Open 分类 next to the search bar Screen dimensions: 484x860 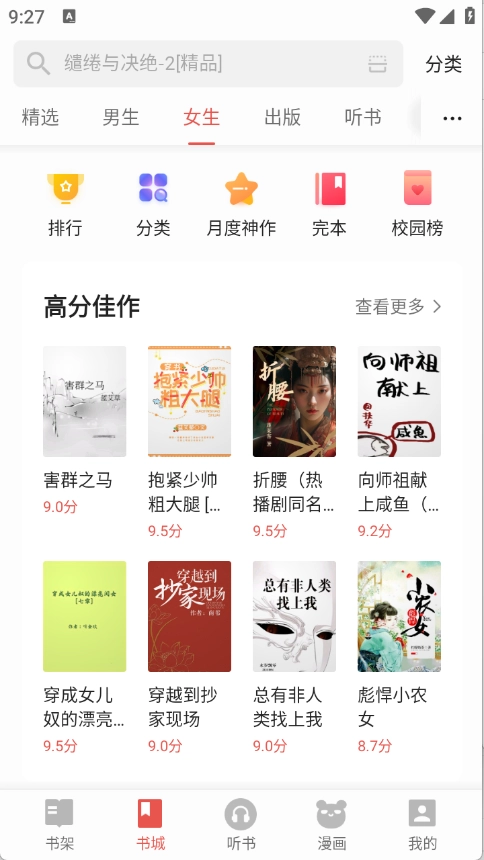coord(443,64)
